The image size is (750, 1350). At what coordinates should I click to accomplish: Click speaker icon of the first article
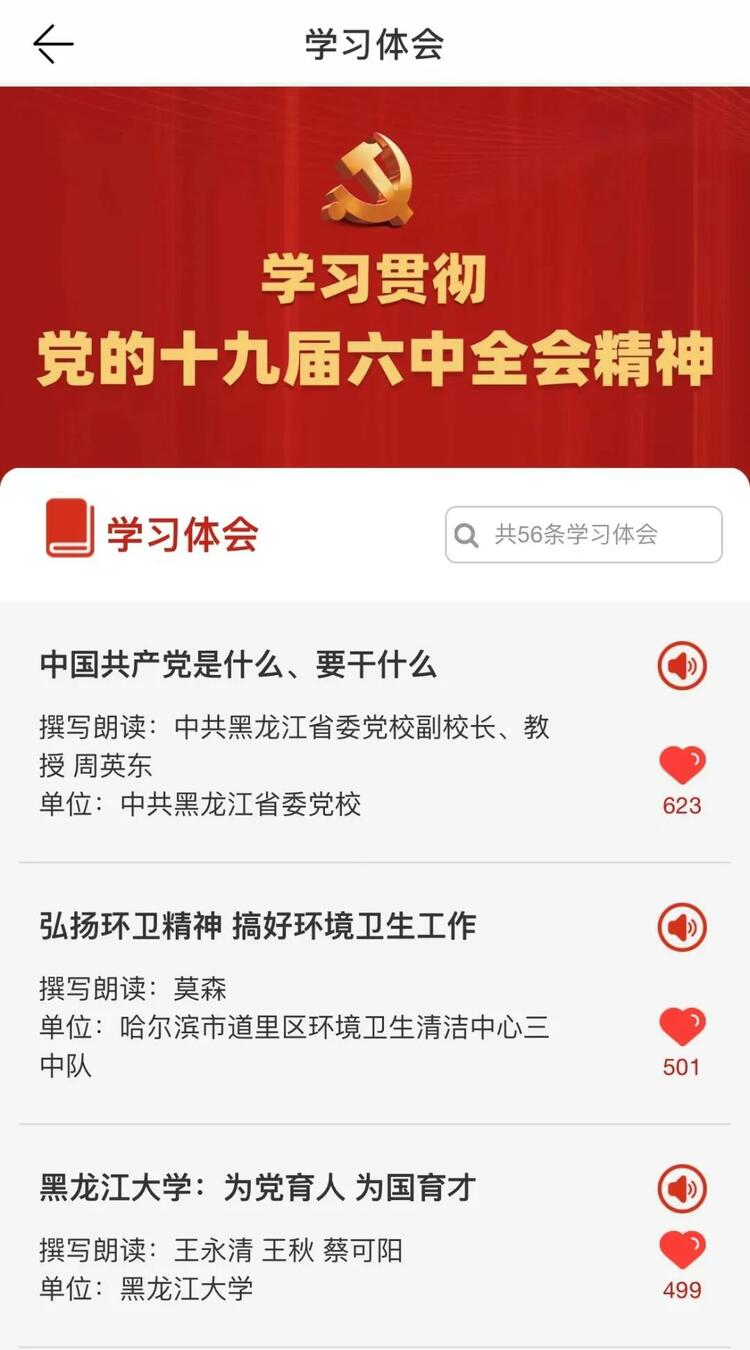click(x=681, y=665)
